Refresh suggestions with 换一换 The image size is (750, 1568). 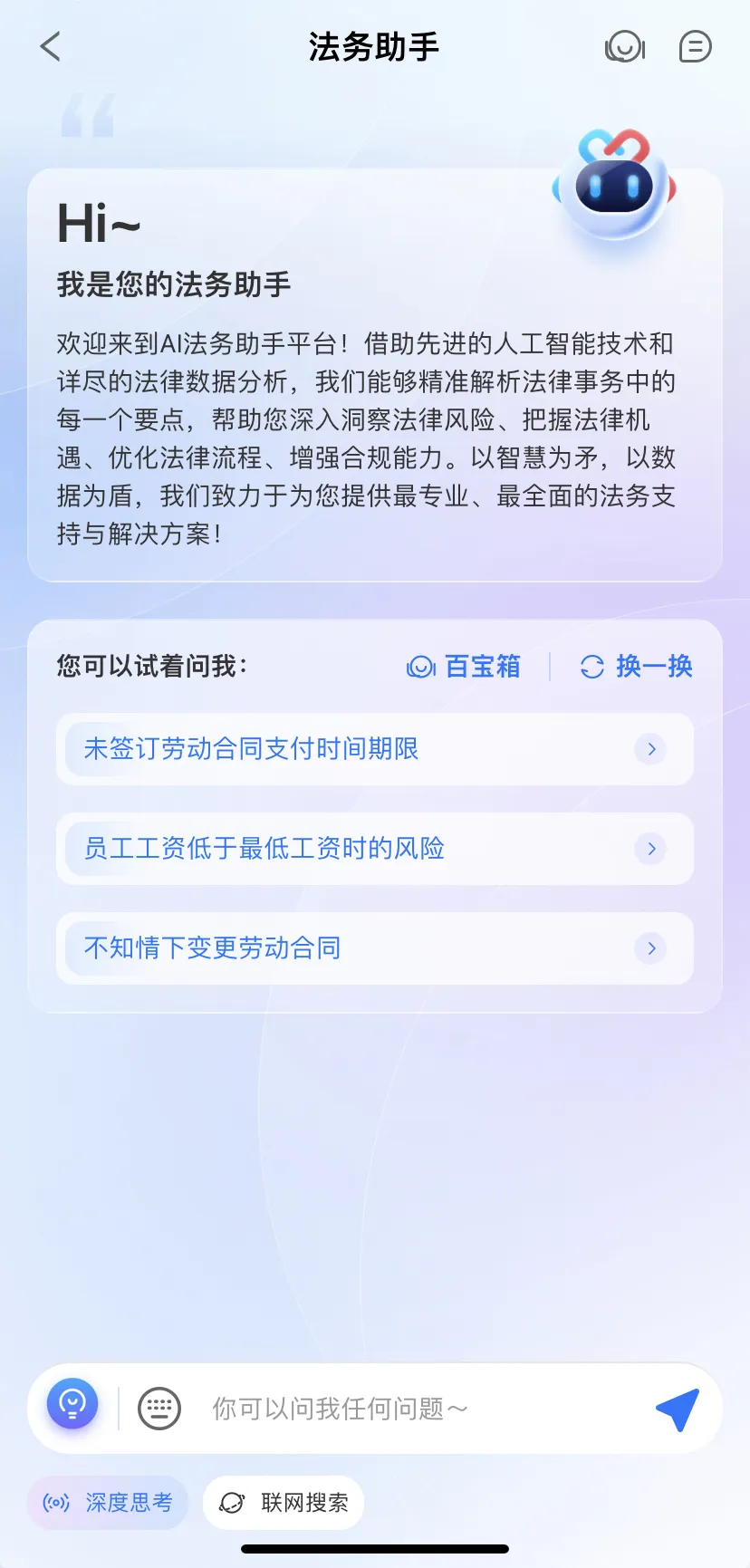[x=636, y=667]
